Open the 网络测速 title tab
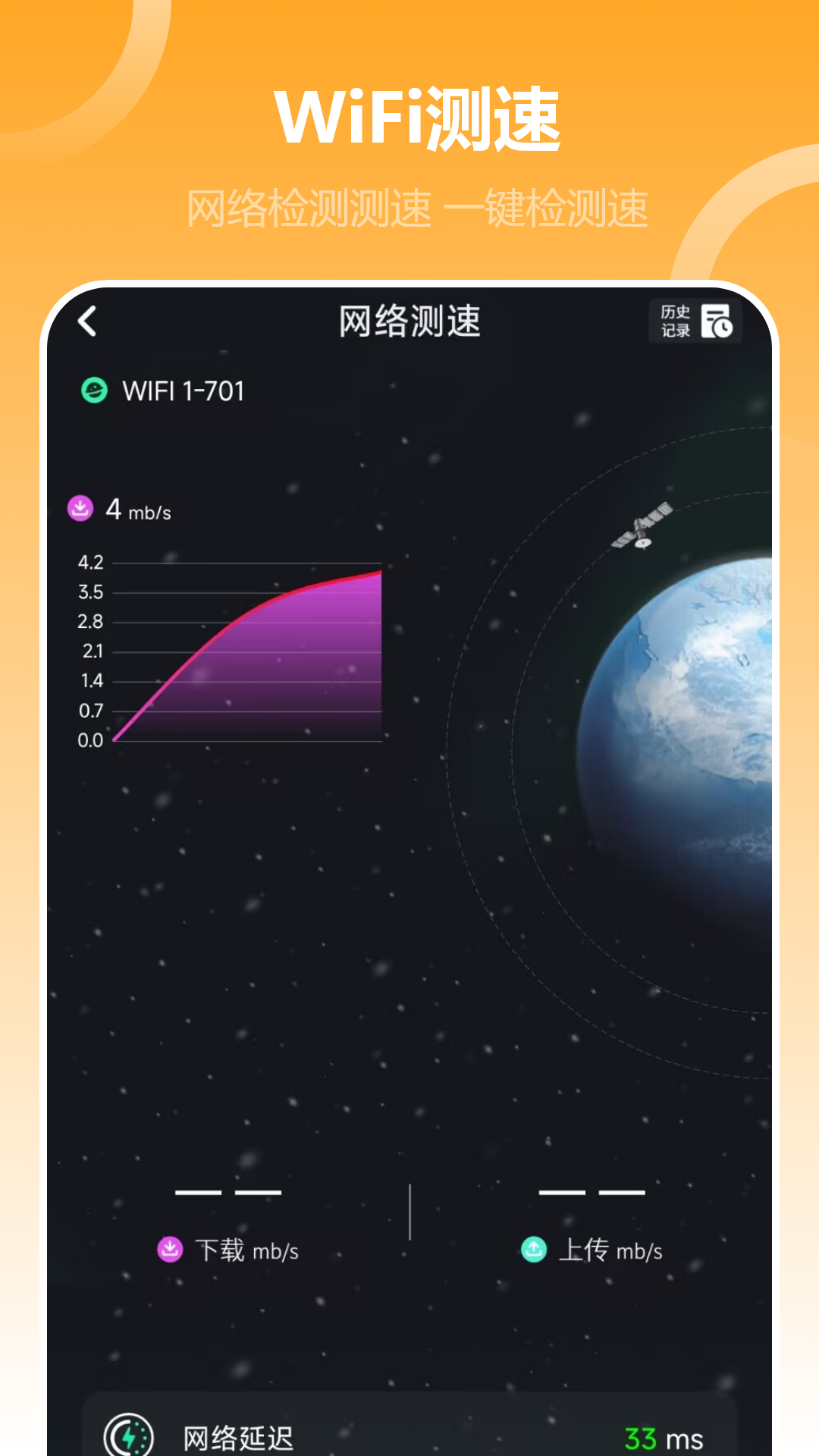 click(409, 320)
